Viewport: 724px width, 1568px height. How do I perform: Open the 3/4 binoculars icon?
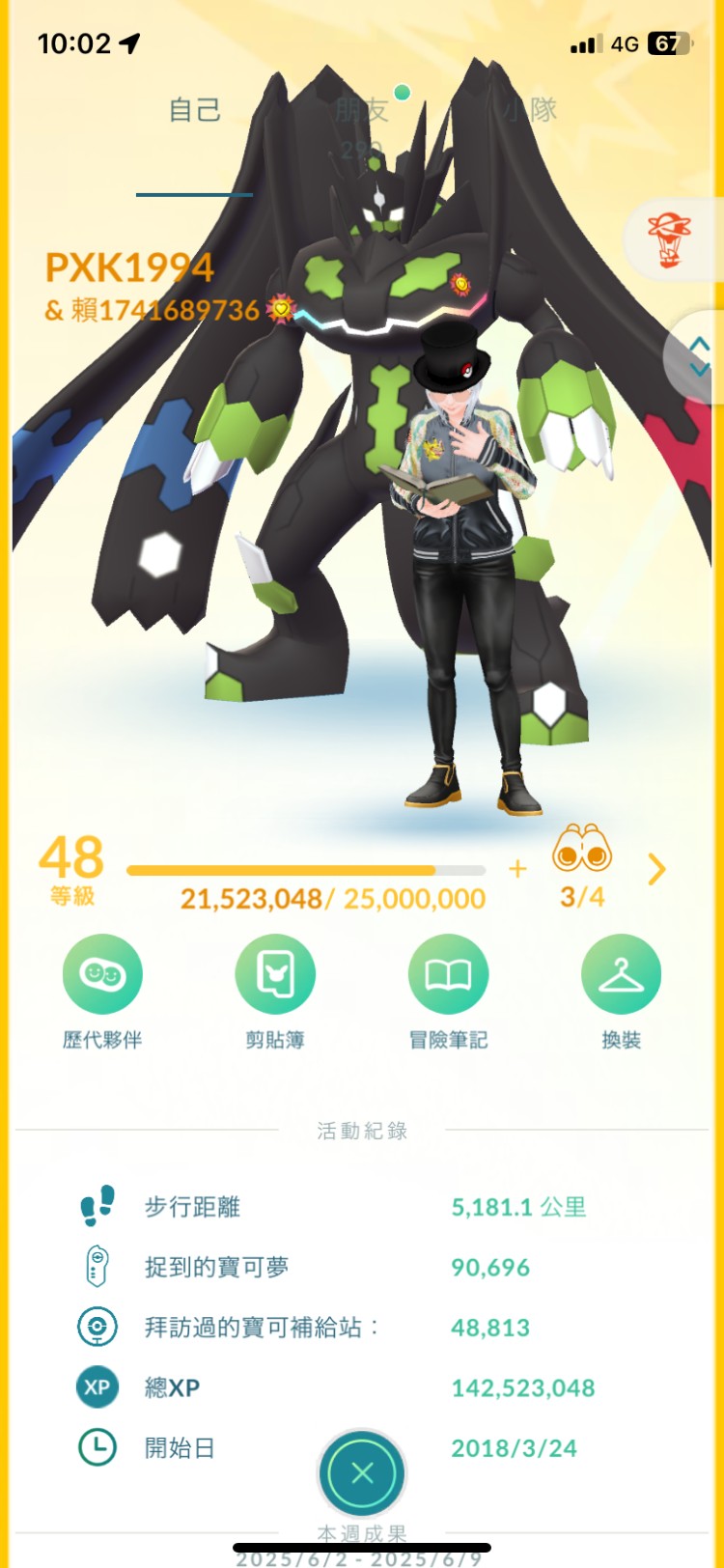582,850
